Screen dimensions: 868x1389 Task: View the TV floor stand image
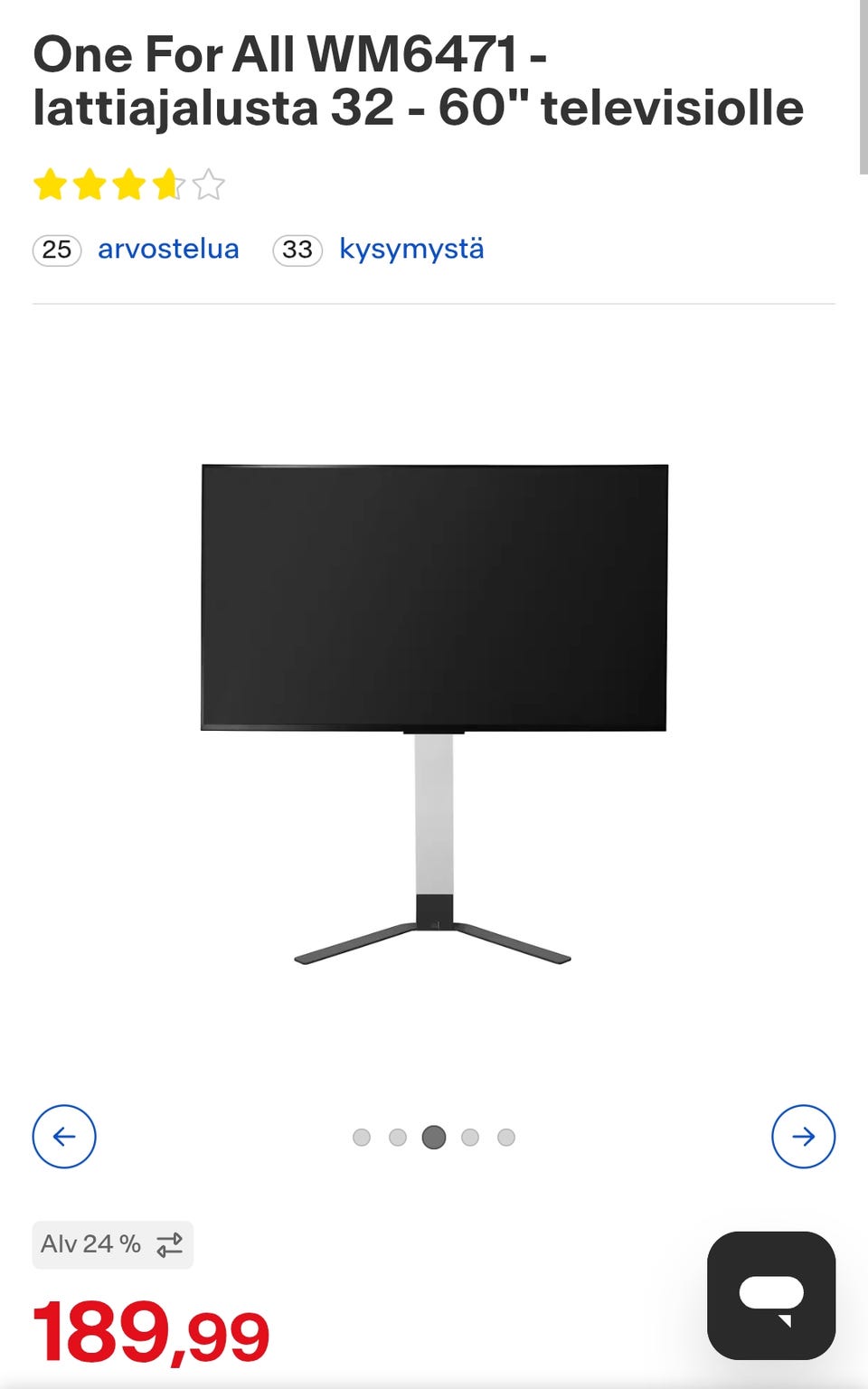(434, 714)
